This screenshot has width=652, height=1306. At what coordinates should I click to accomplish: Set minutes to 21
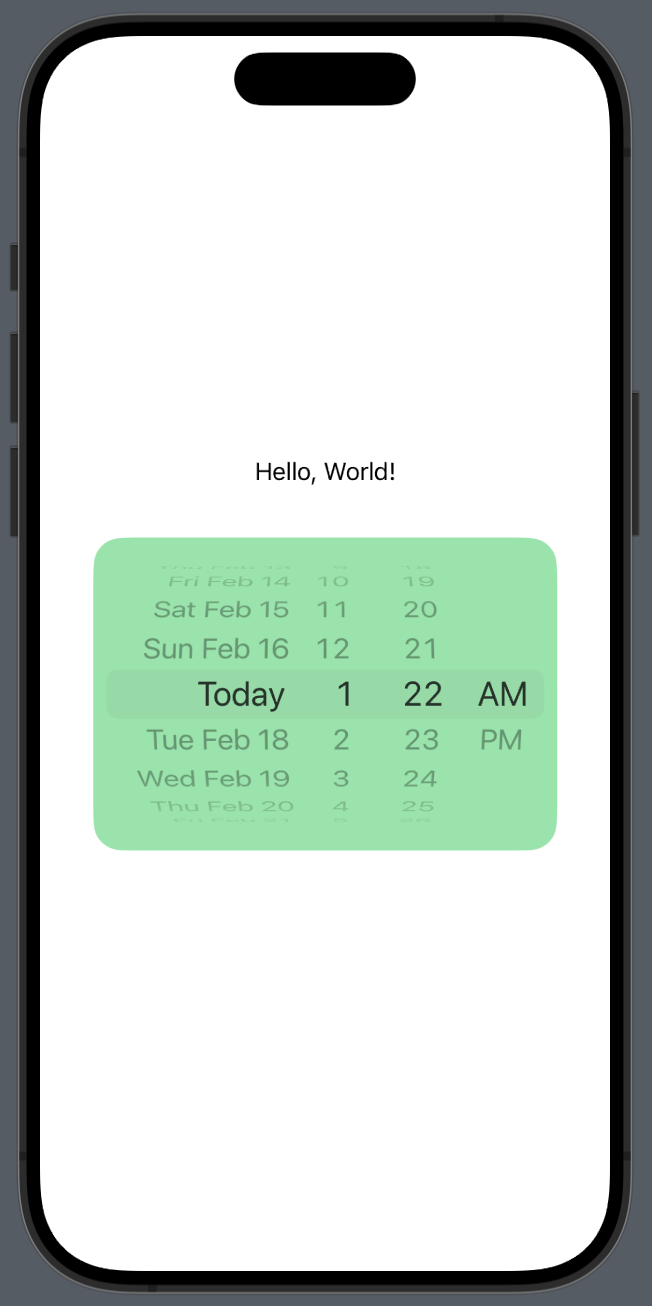tap(421, 649)
